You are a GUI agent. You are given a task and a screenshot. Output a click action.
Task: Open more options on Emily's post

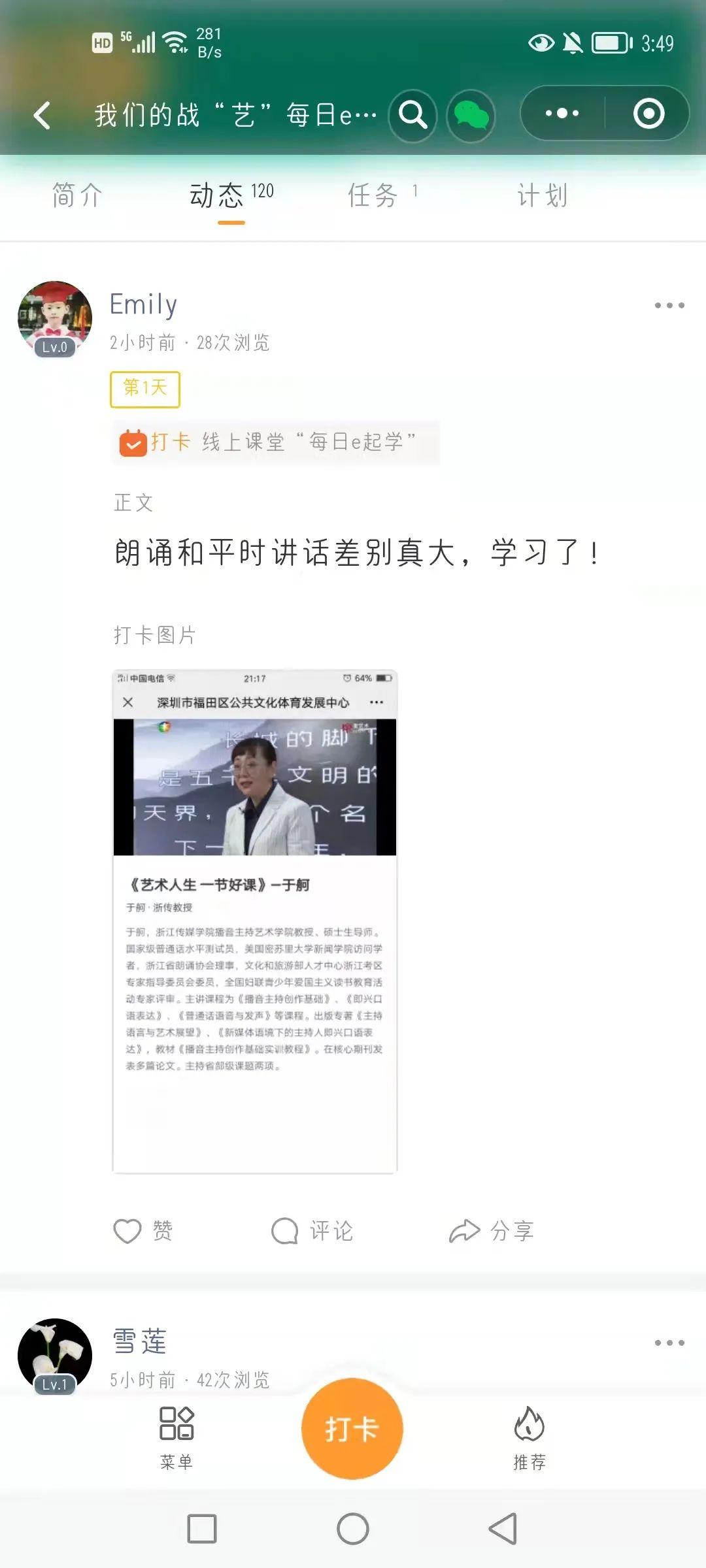click(669, 305)
